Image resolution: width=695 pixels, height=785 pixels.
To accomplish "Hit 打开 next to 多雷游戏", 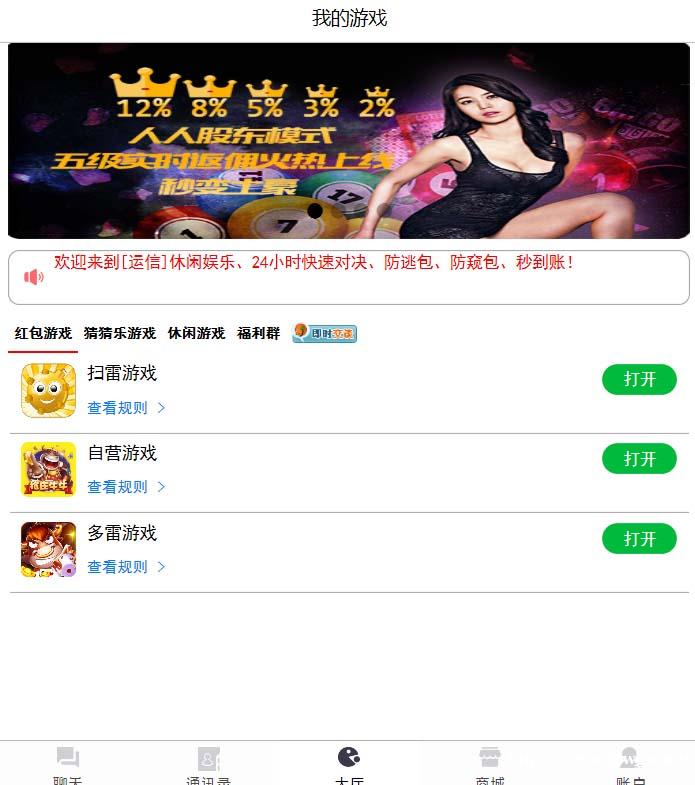I will 639,538.
